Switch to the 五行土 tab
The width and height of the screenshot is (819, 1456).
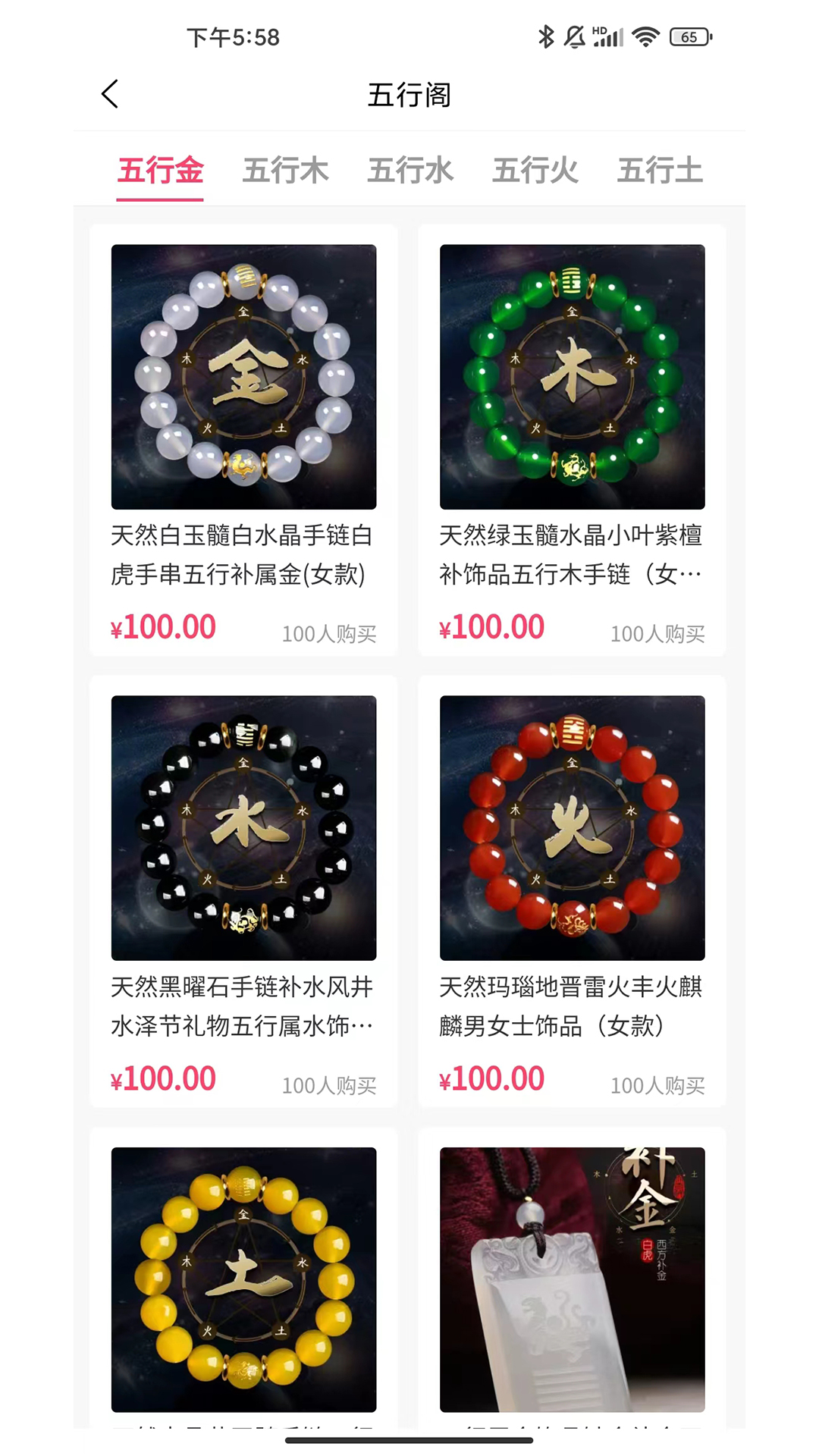tap(660, 171)
